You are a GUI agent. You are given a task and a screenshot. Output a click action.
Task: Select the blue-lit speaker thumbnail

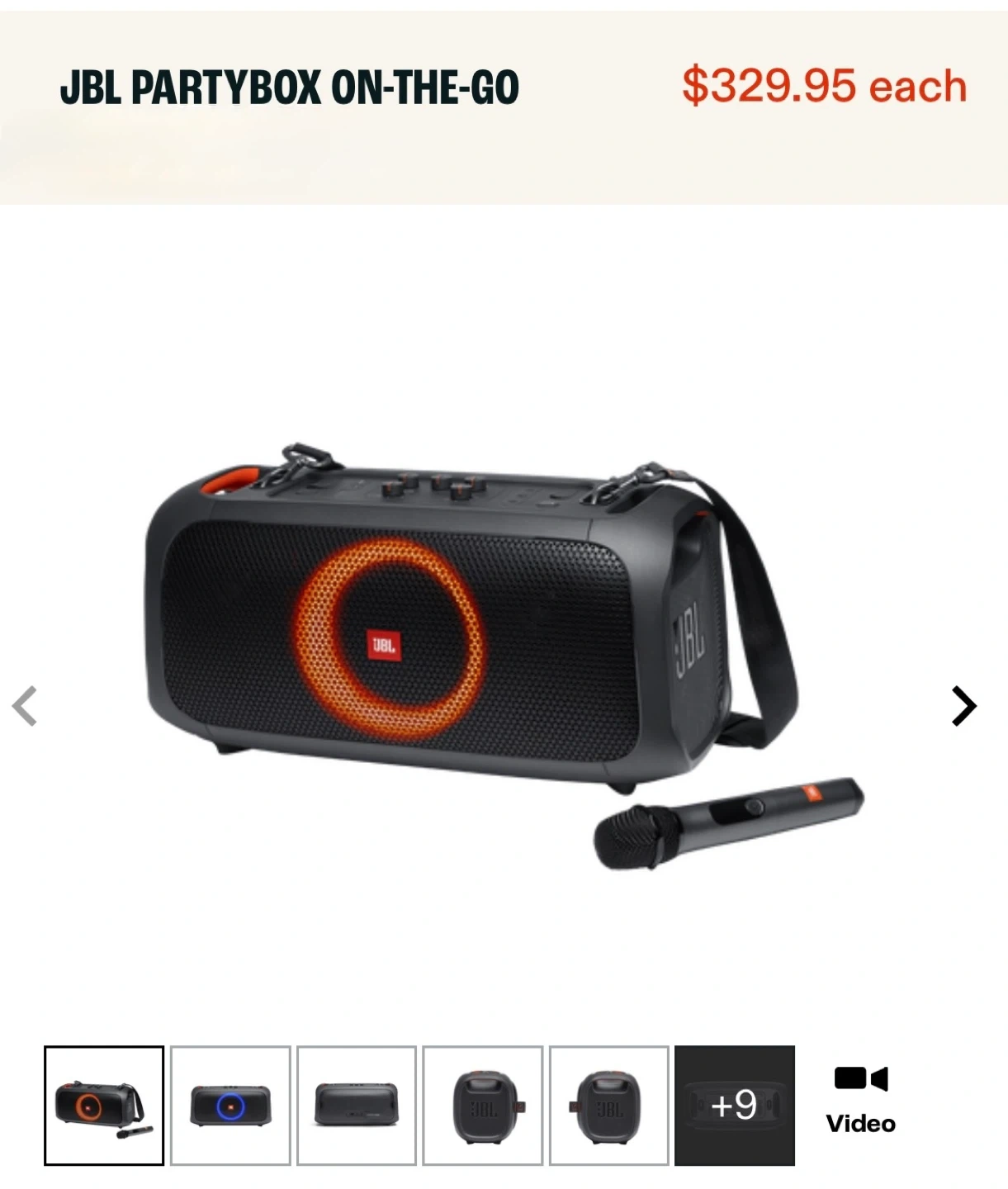tap(230, 1106)
